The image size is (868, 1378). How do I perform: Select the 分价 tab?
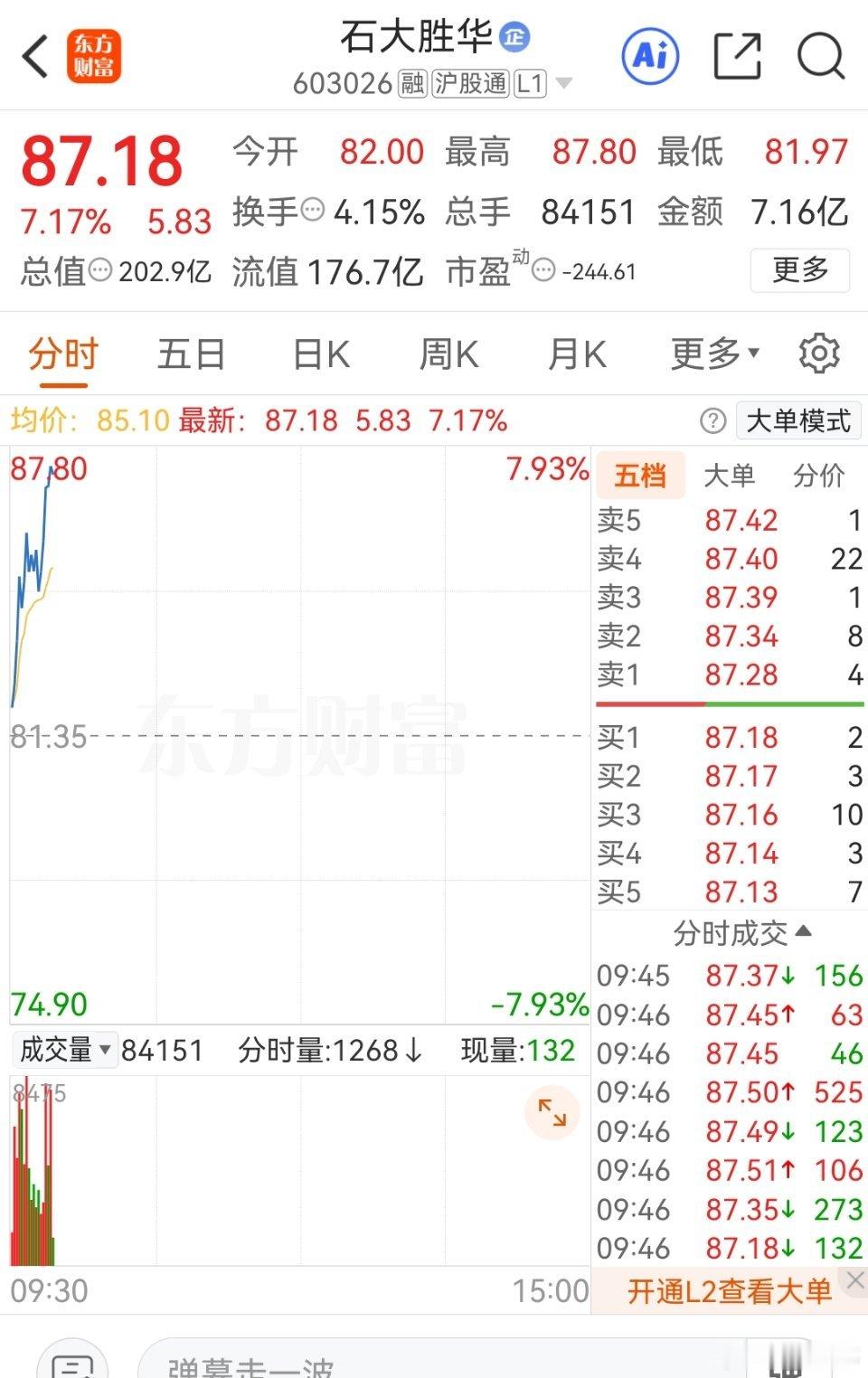tap(818, 475)
